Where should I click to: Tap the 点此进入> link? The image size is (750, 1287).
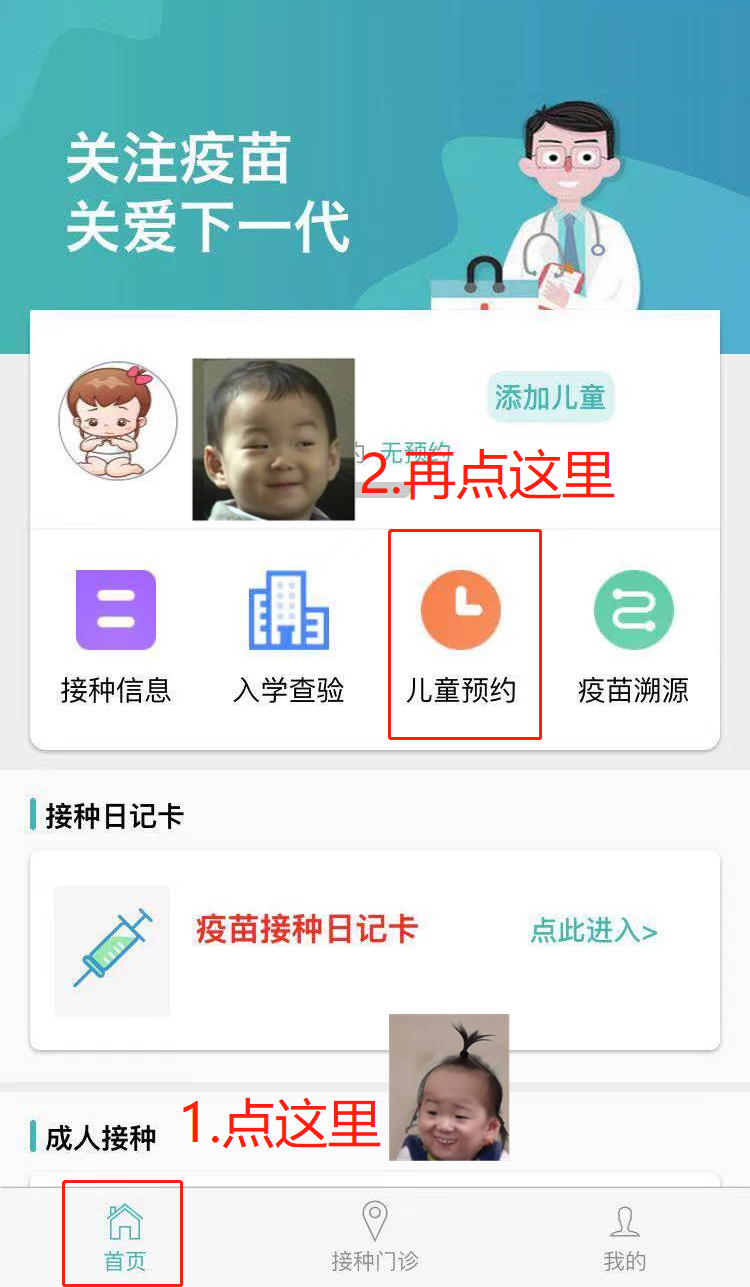point(593,931)
